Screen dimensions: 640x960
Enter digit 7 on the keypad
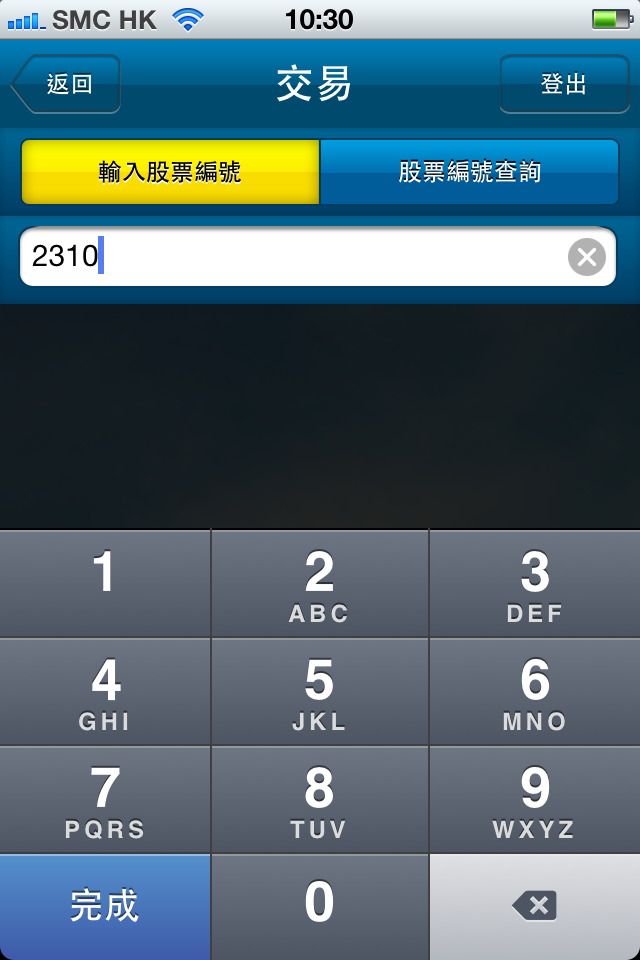(x=105, y=800)
